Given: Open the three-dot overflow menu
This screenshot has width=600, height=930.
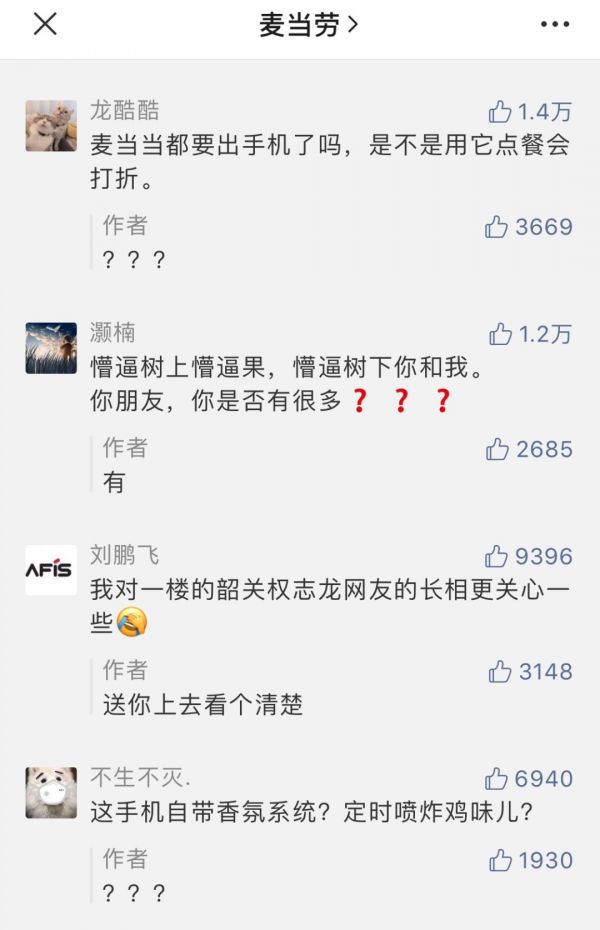Looking at the screenshot, I should pyautogui.click(x=555, y=25).
